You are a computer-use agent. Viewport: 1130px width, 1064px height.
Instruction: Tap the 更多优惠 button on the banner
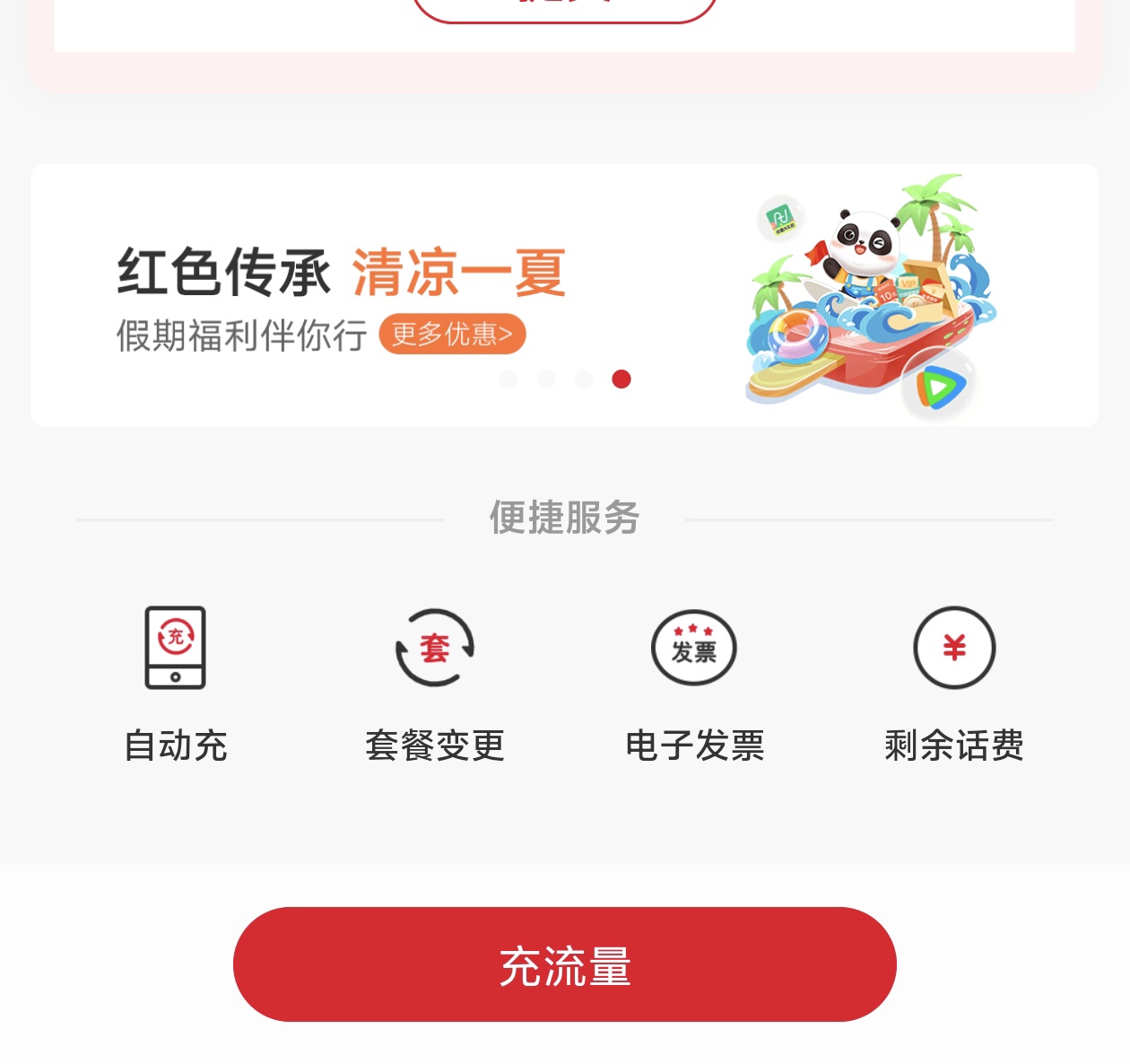click(452, 335)
